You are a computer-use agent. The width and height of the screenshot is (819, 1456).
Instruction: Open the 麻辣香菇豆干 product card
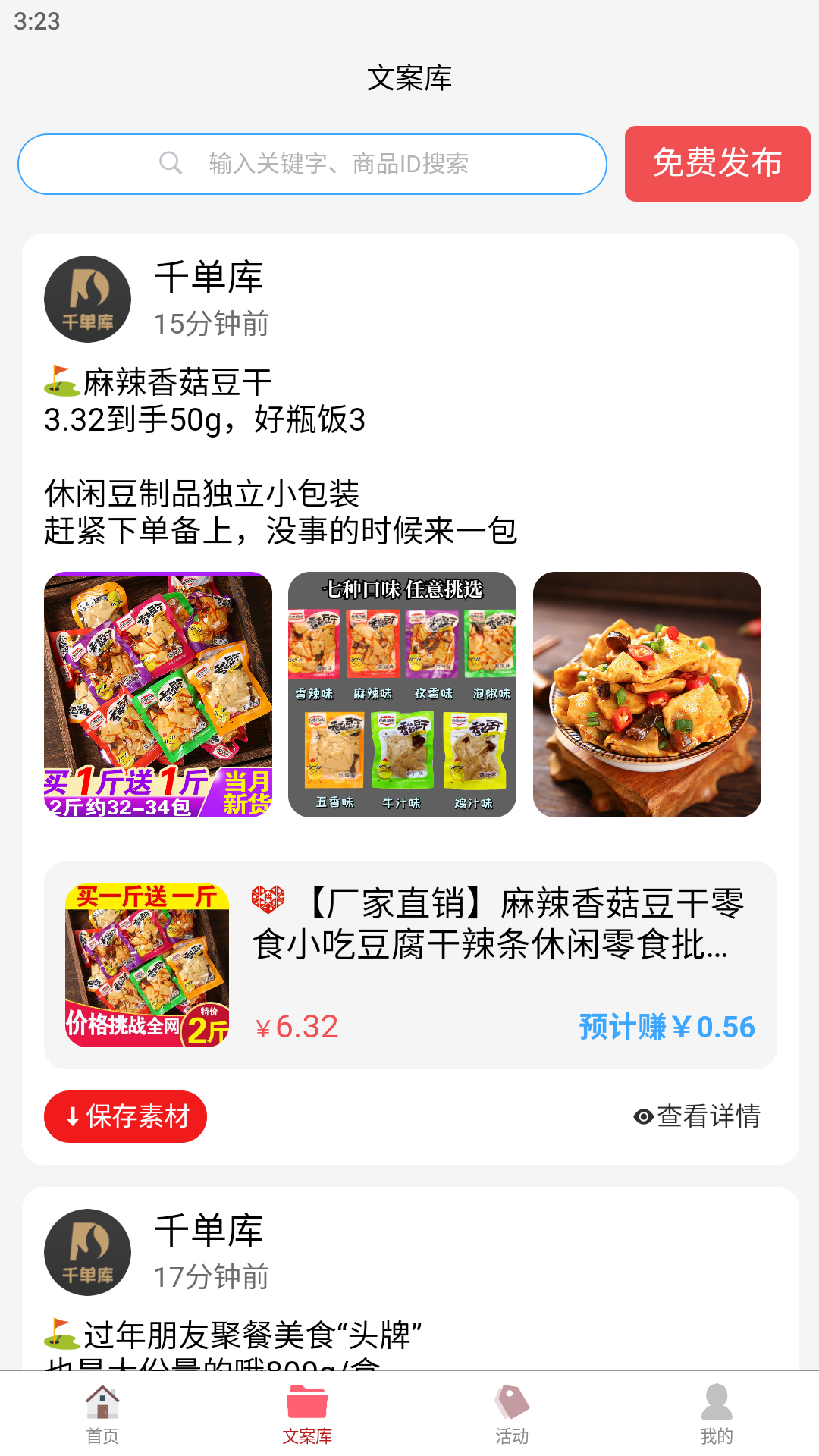(x=410, y=965)
